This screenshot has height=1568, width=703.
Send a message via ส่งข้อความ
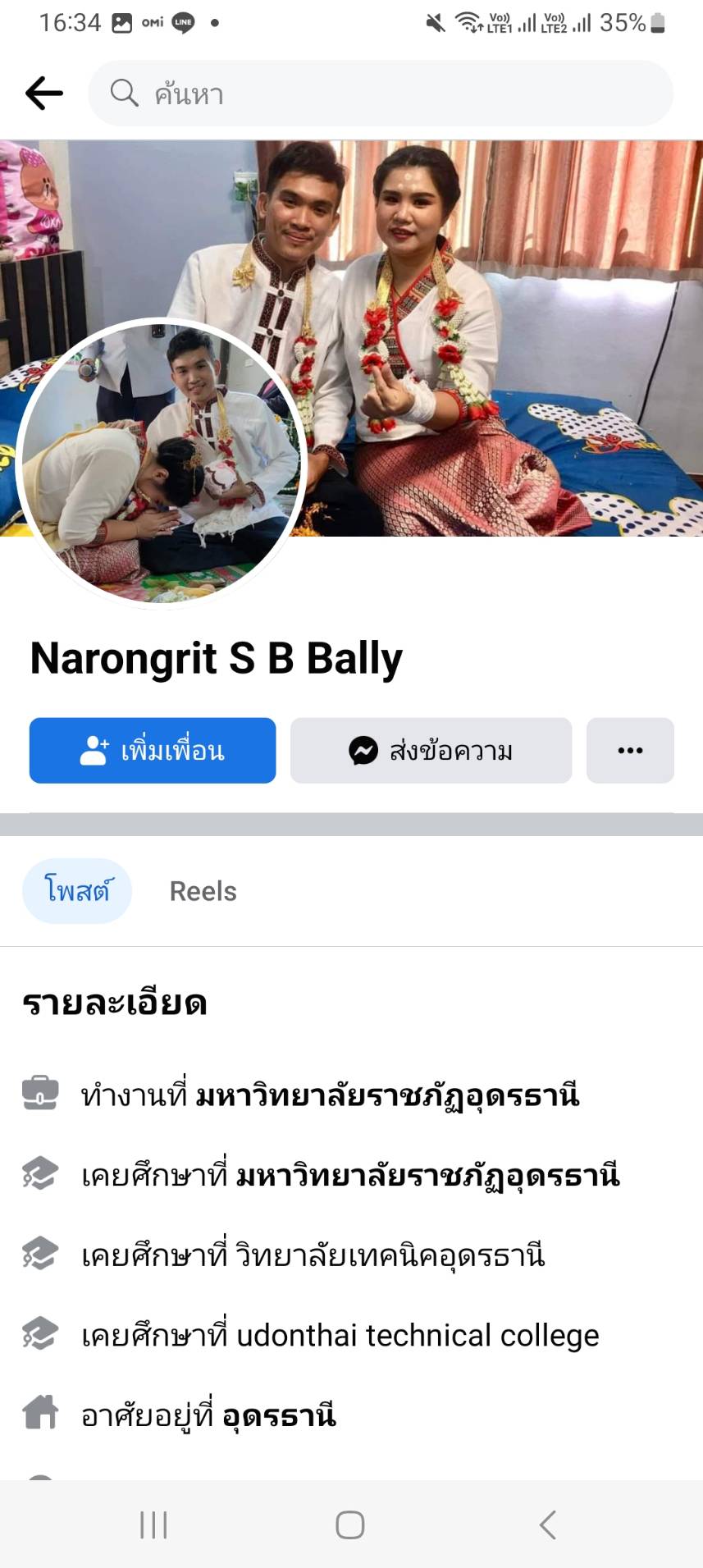tap(431, 751)
